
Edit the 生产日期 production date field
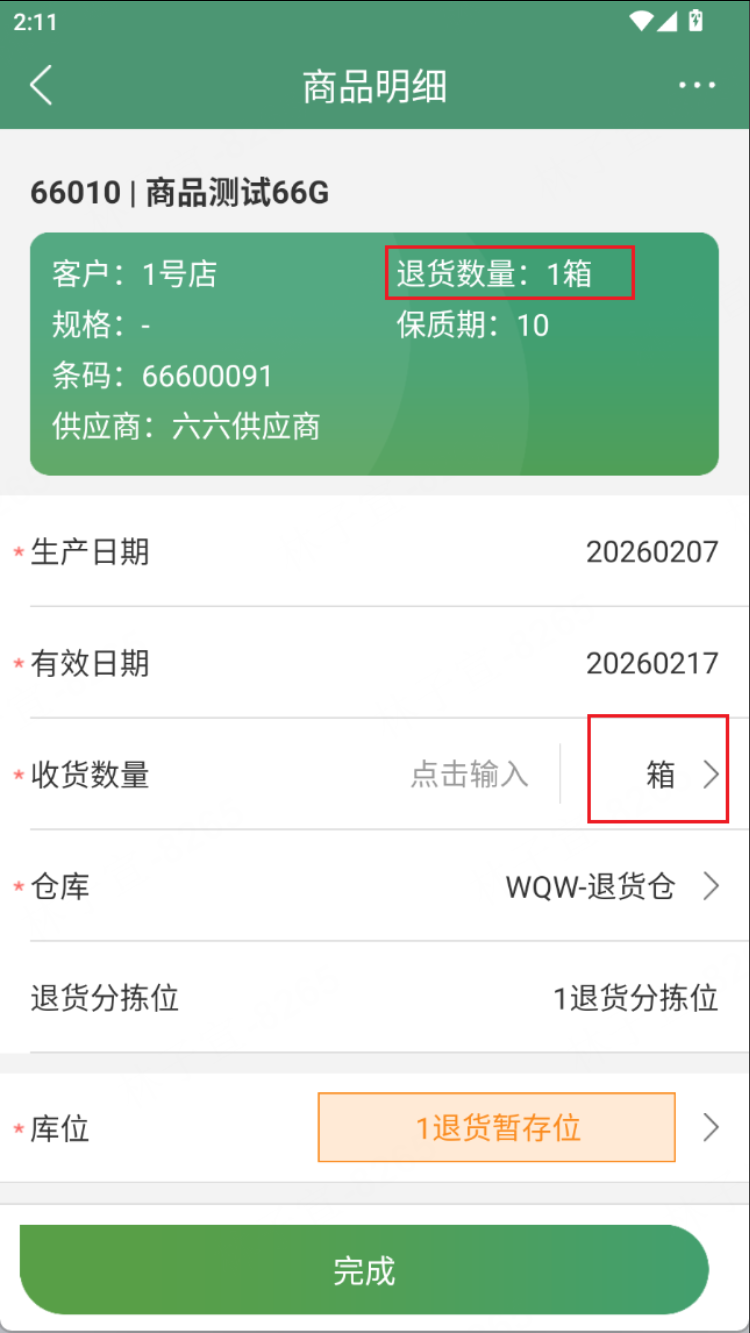coord(651,552)
